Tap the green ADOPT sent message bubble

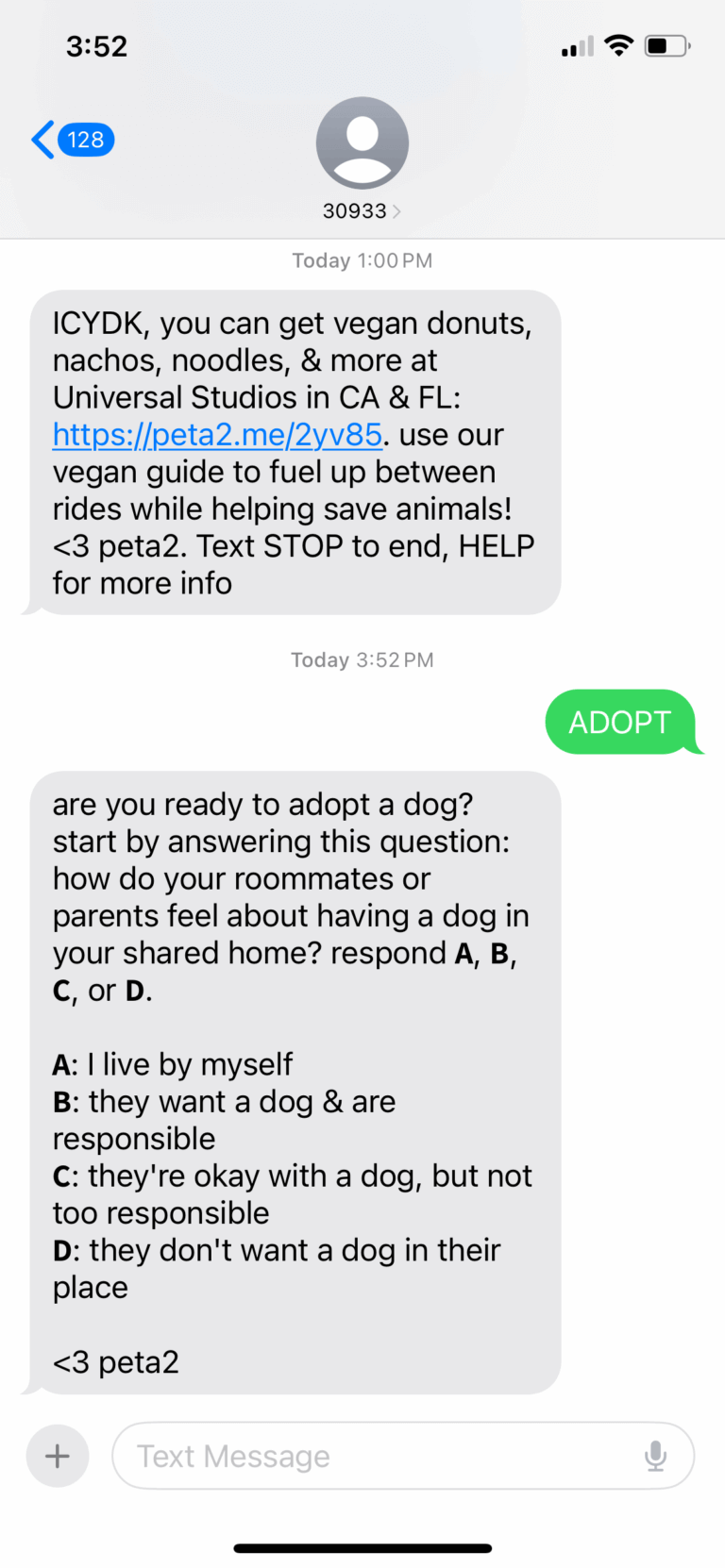point(620,722)
